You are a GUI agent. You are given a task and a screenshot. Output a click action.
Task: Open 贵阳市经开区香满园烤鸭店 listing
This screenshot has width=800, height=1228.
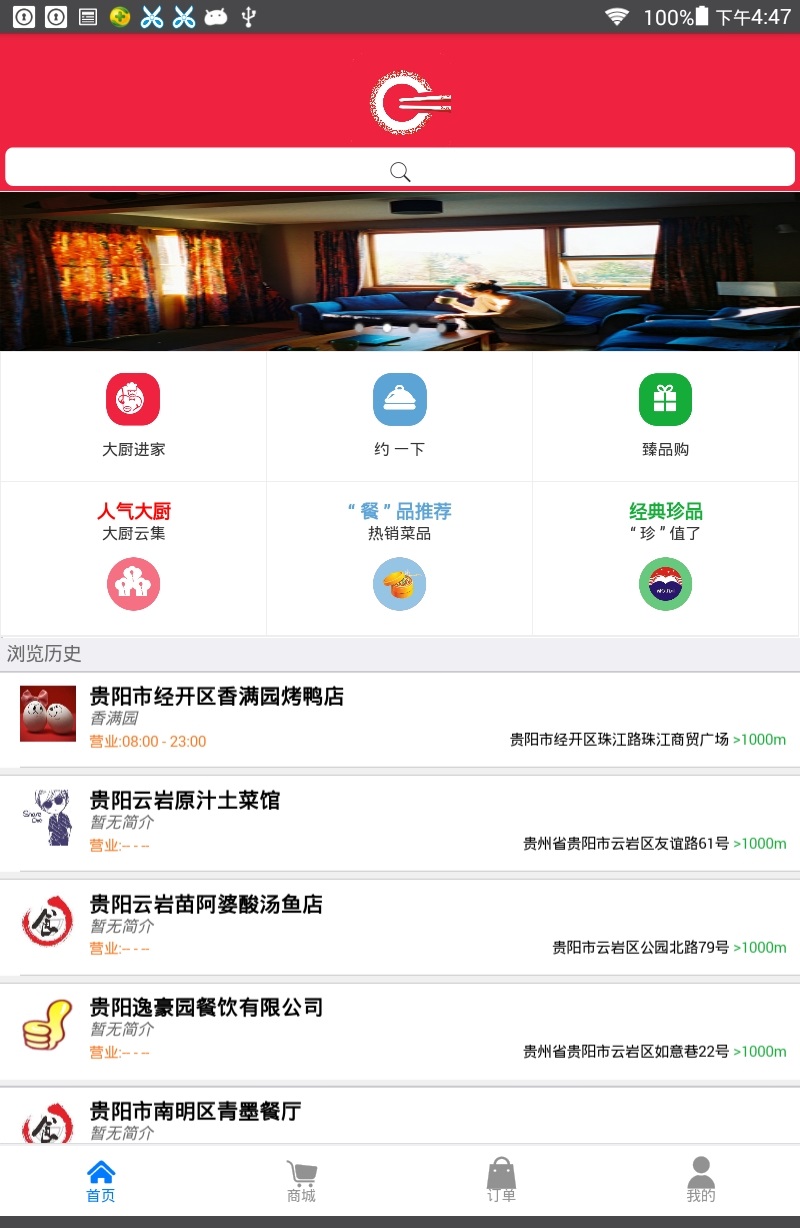click(400, 718)
